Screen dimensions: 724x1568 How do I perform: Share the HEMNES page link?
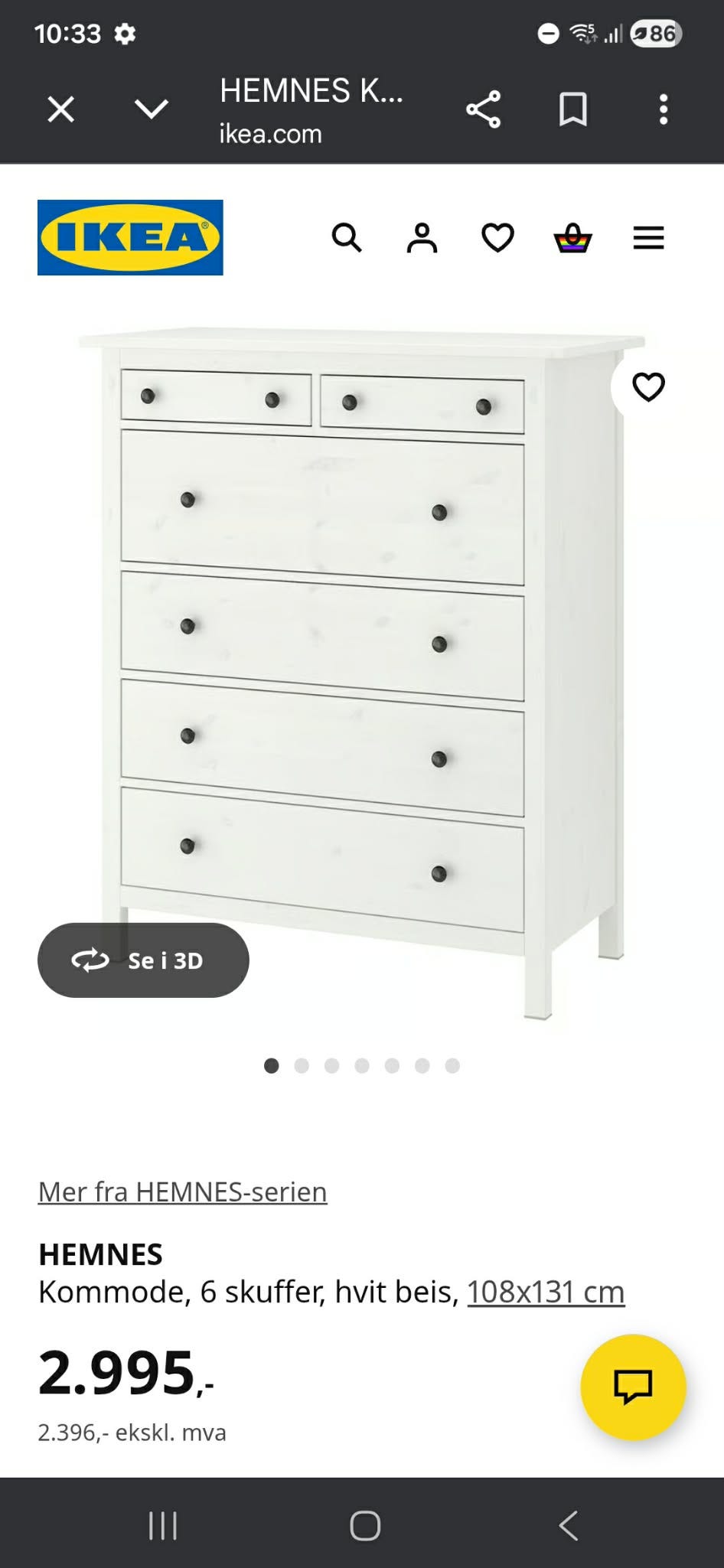coord(483,109)
